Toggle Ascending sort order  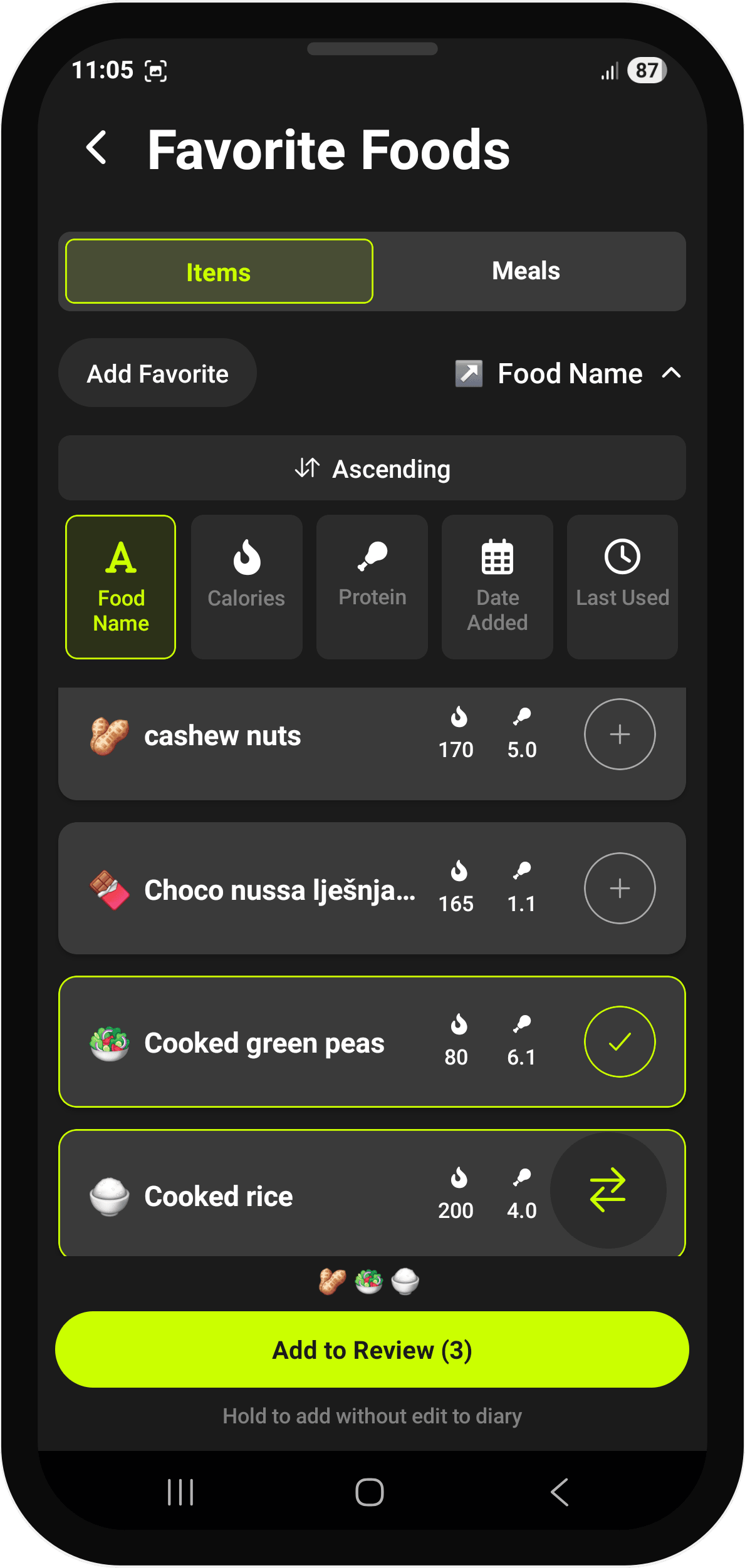(372, 468)
